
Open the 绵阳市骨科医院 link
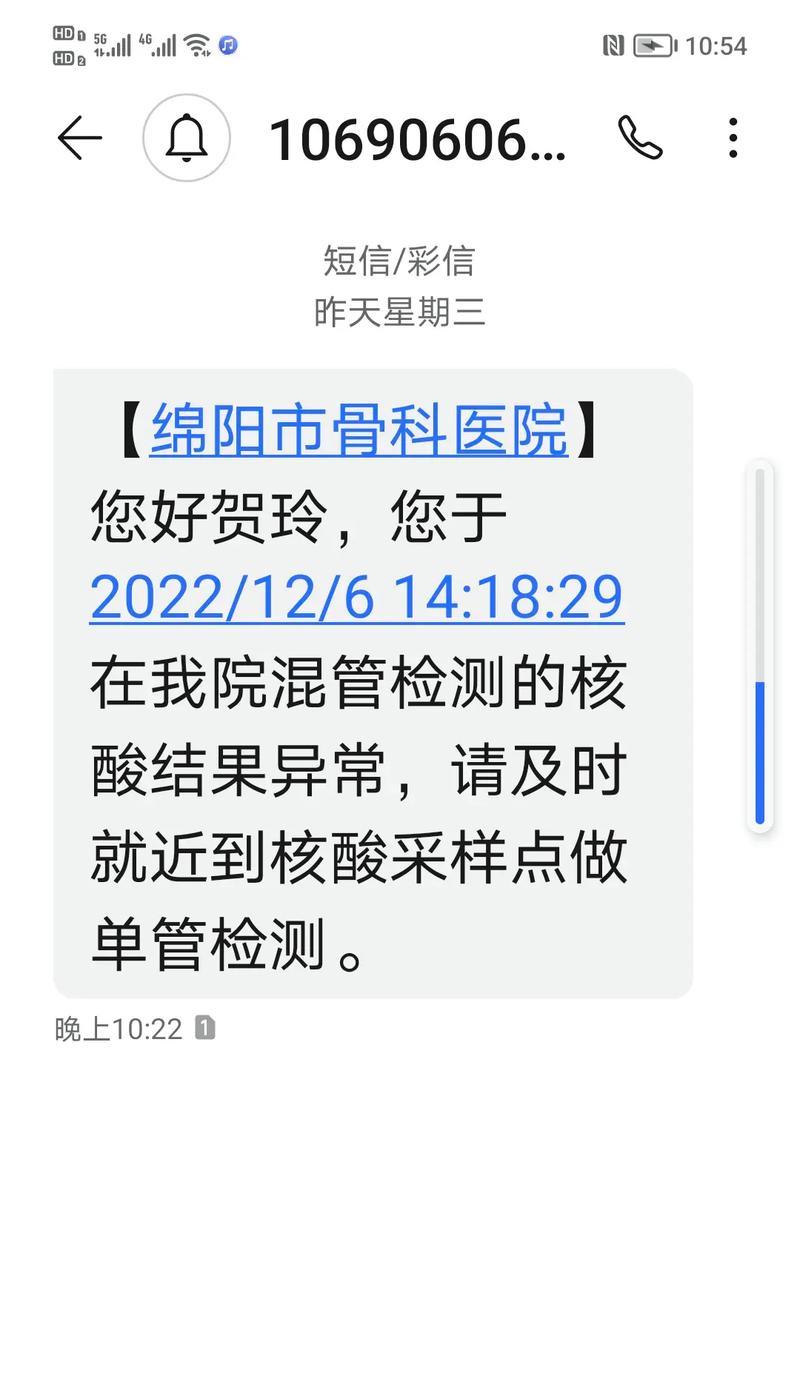pos(359,428)
